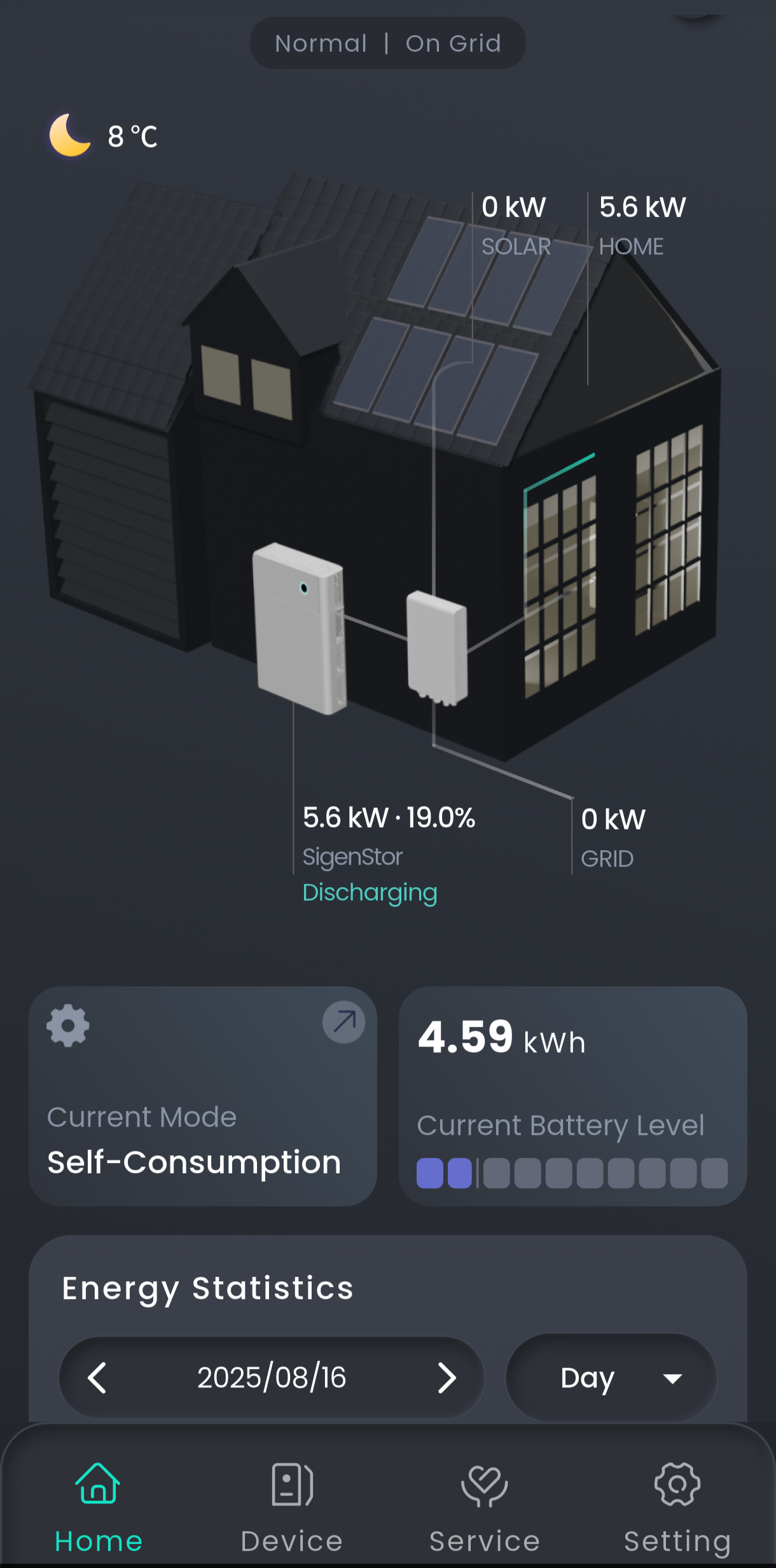Switch to the Service tab
The image size is (776, 1568).
485,1508
